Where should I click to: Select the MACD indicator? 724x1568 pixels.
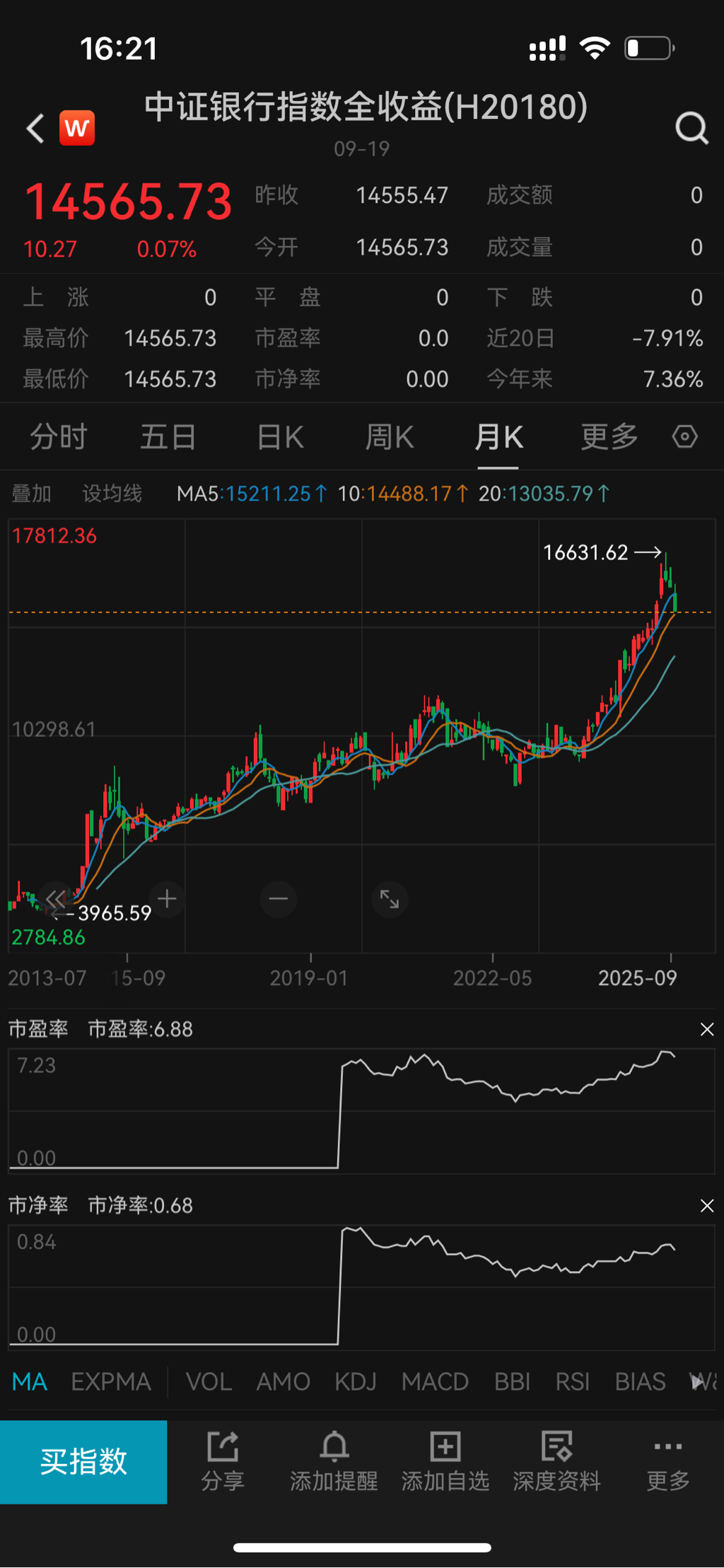point(435,1381)
